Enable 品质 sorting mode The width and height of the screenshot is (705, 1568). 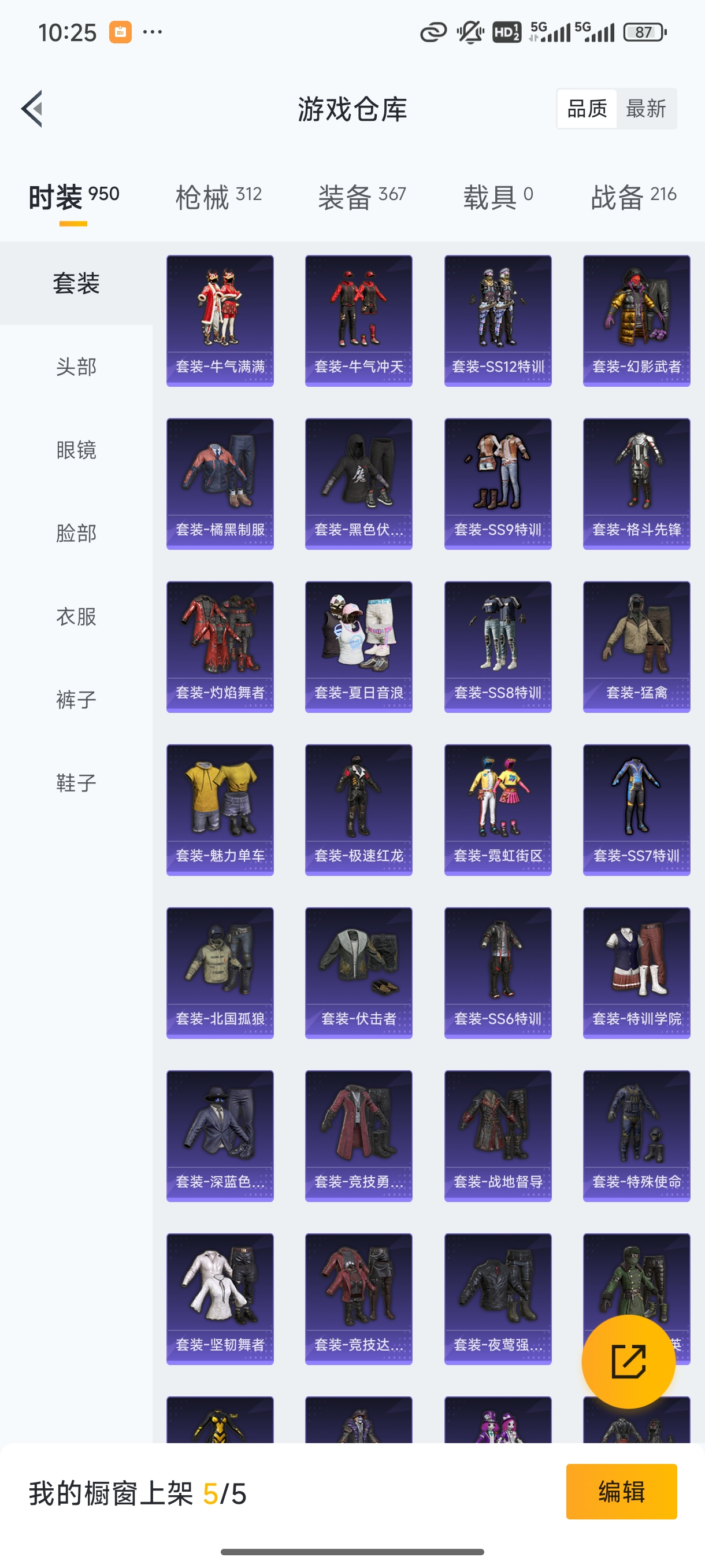pyautogui.click(x=588, y=108)
